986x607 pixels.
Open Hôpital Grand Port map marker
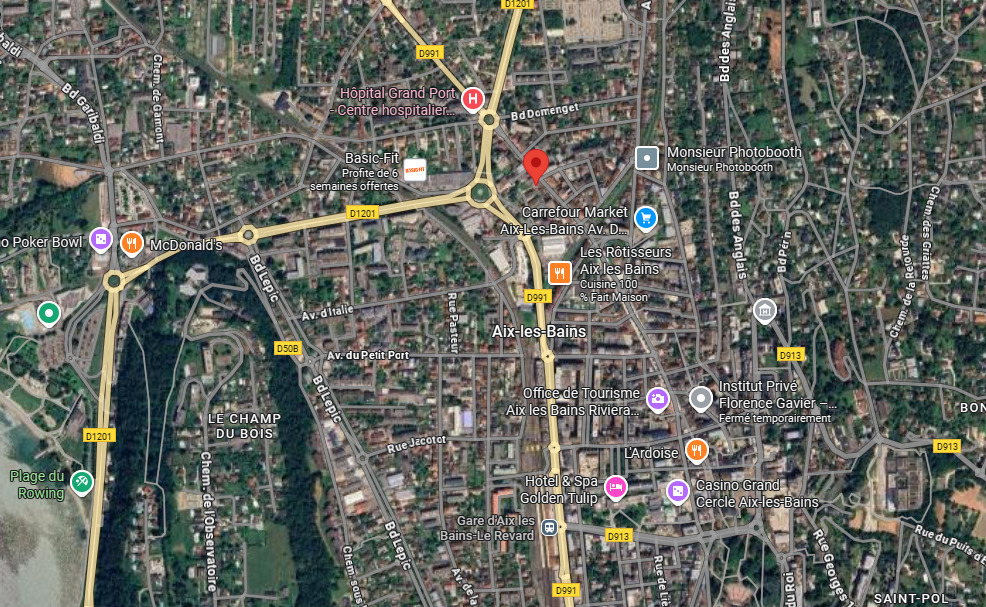(473, 99)
